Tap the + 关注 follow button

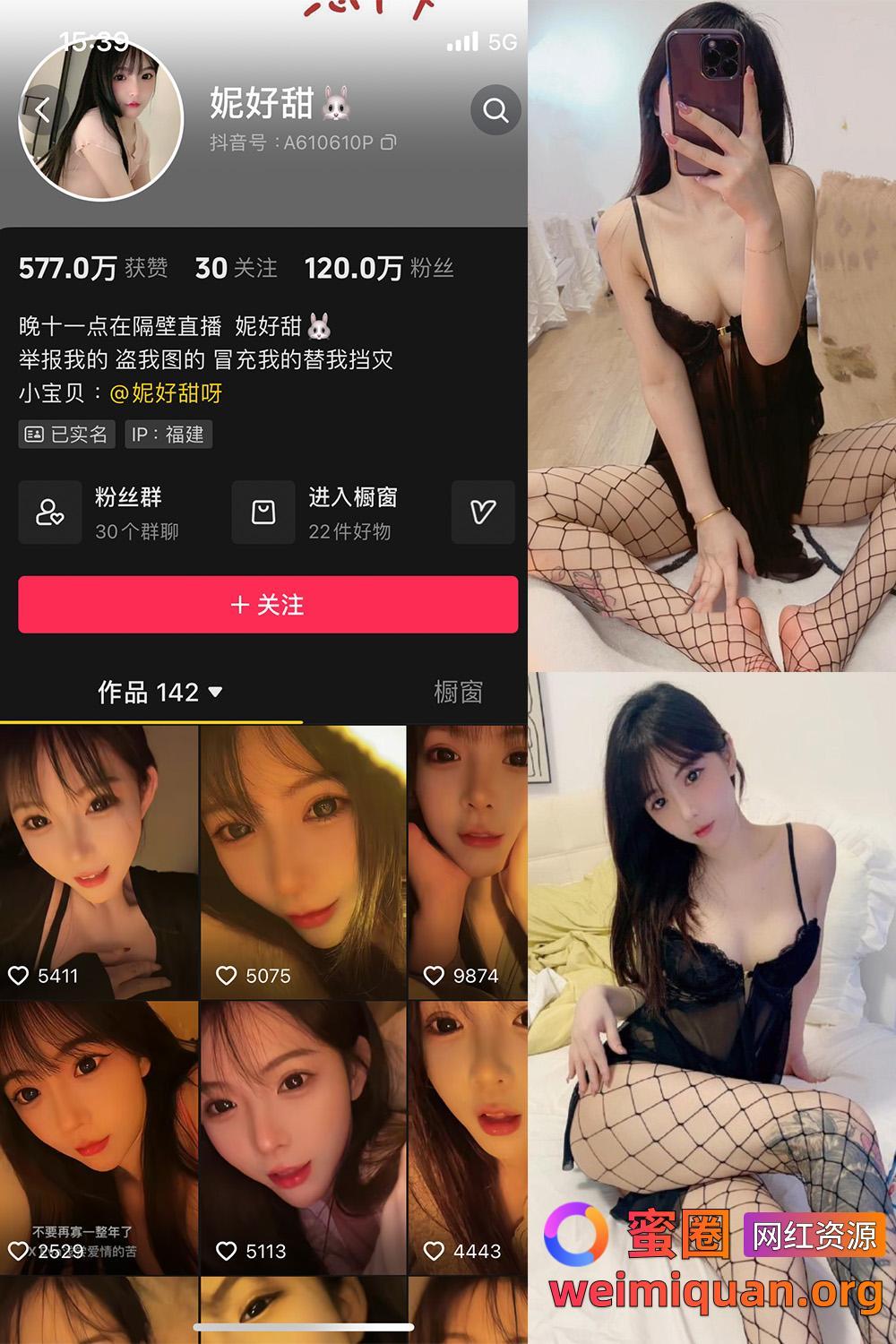point(268,605)
